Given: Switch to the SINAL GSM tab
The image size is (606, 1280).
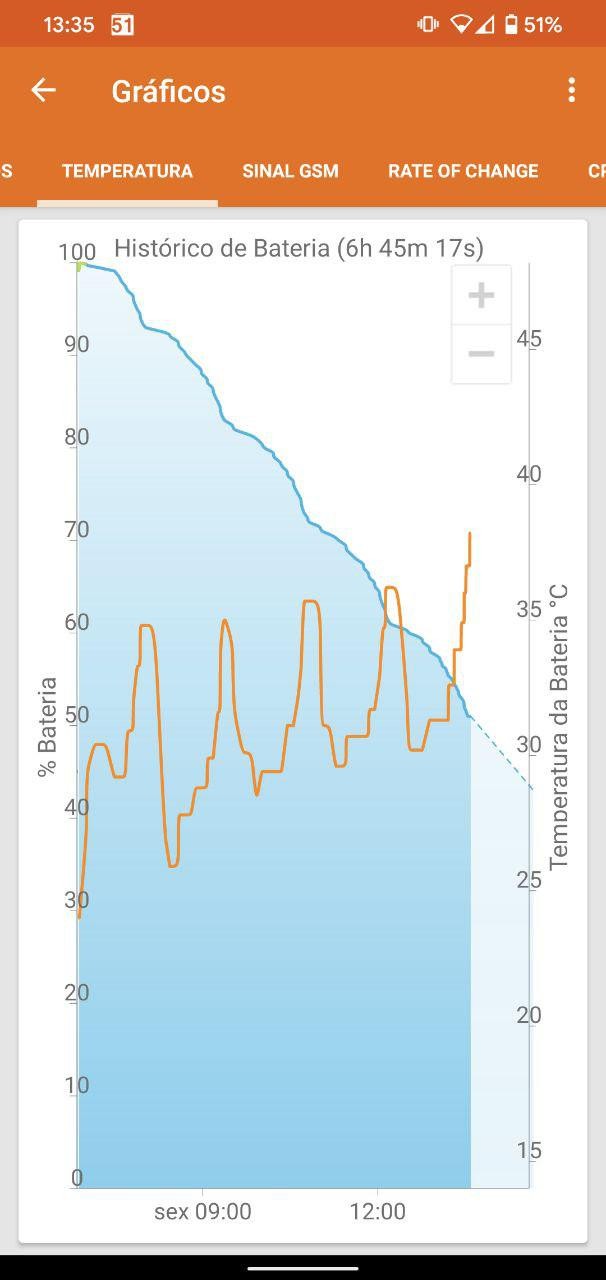Looking at the screenshot, I should pyautogui.click(x=290, y=171).
